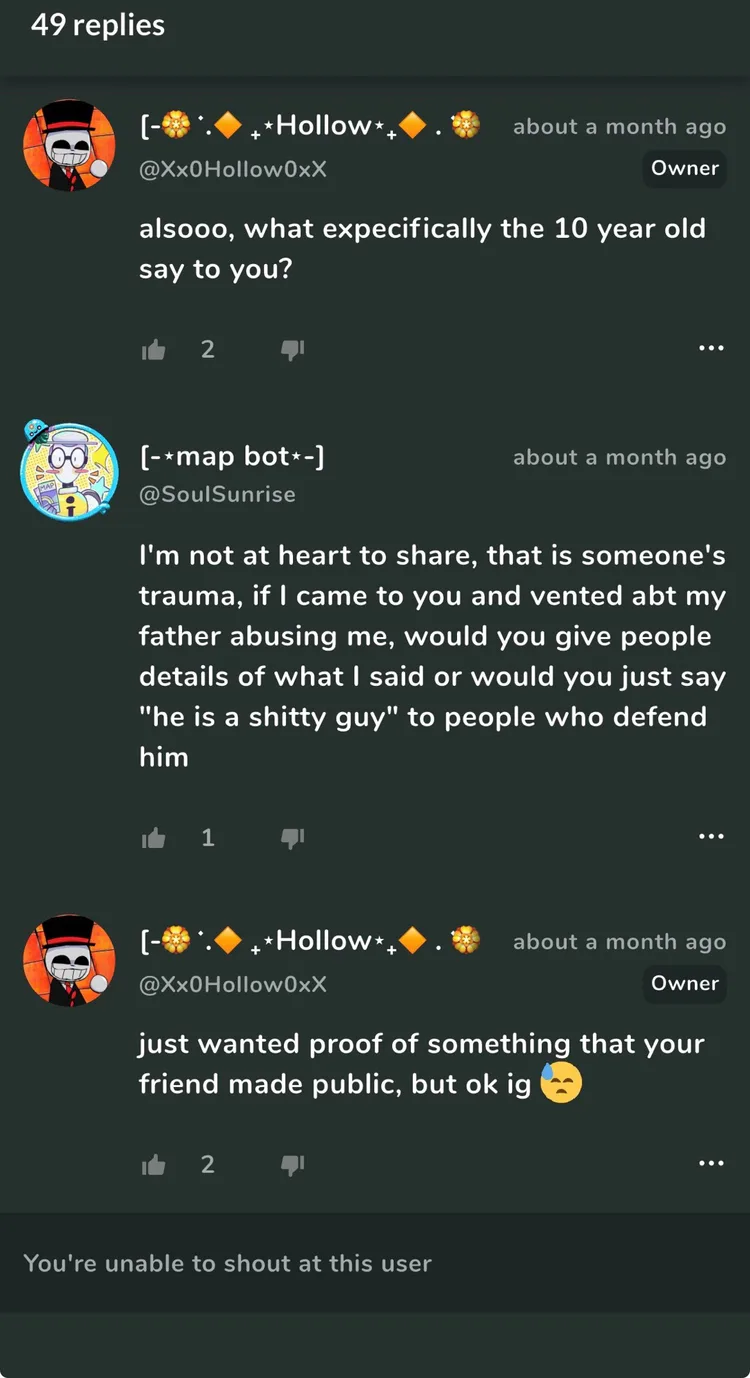Open the @SoulSunrise username link
The height and width of the screenshot is (1378, 750).
pyautogui.click(x=217, y=494)
